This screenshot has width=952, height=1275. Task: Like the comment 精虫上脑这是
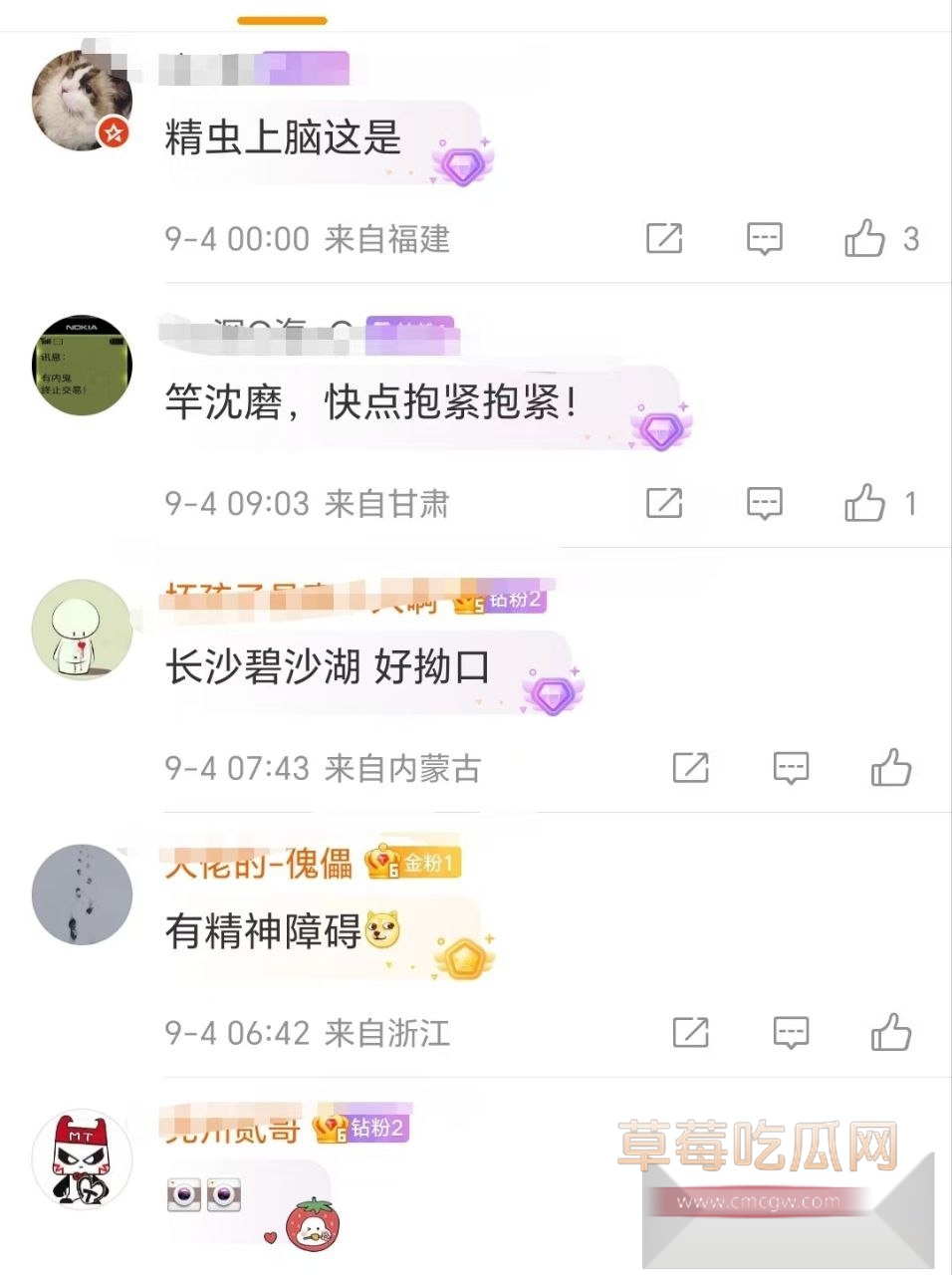click(x=864, y=239)
